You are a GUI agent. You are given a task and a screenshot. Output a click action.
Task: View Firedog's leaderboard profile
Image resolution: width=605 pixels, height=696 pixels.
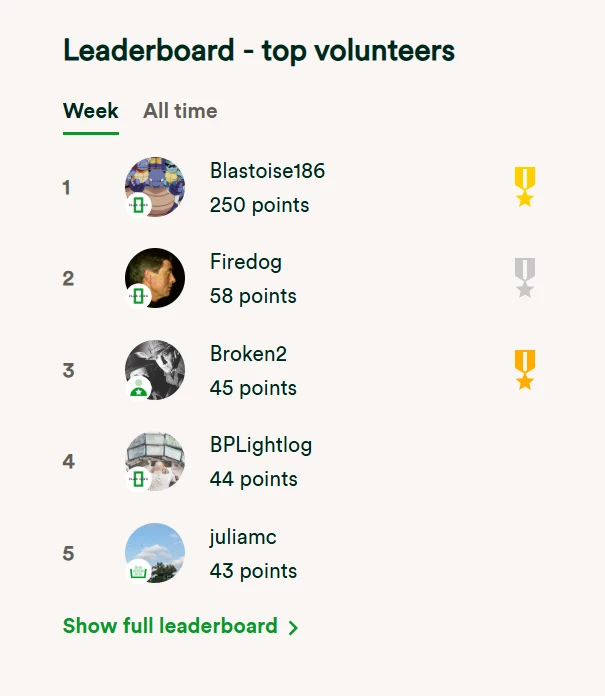(x=246, y=262)
